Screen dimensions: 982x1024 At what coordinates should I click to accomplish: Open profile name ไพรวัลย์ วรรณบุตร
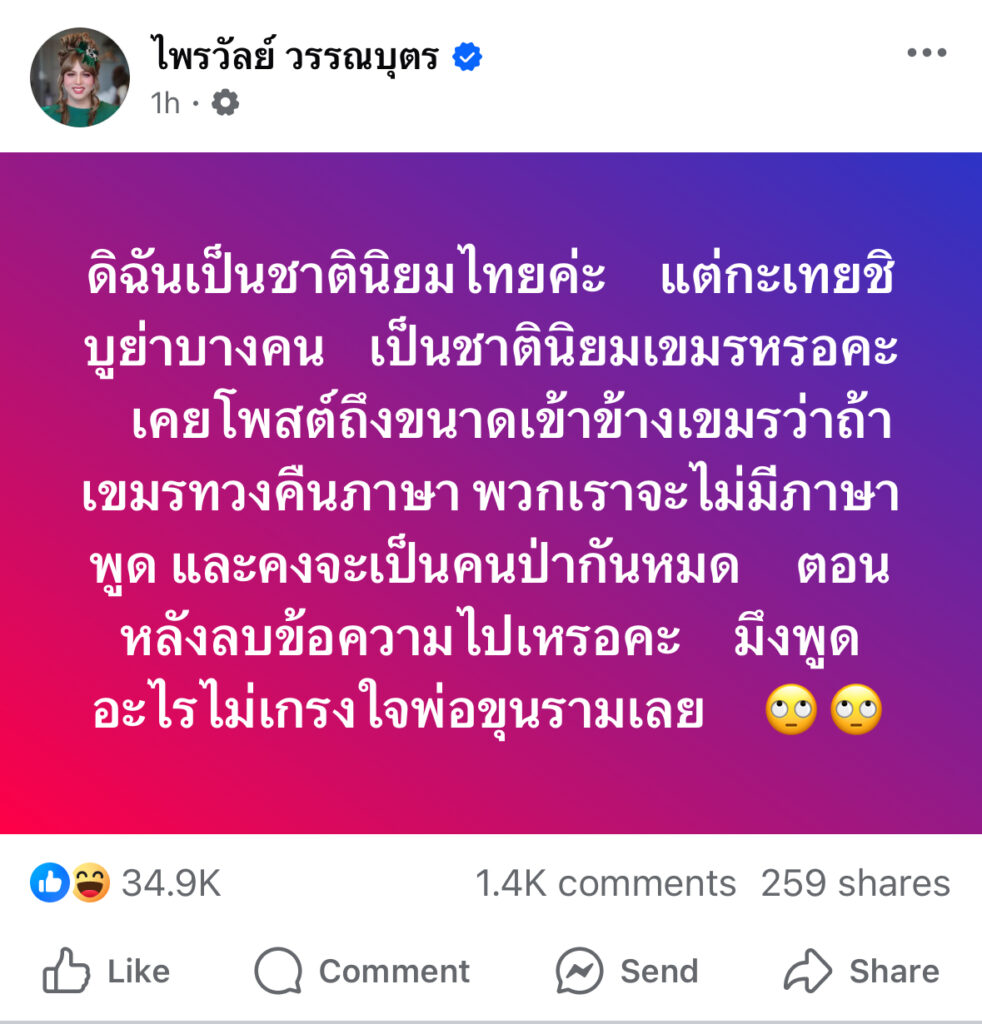coord(297,57)
